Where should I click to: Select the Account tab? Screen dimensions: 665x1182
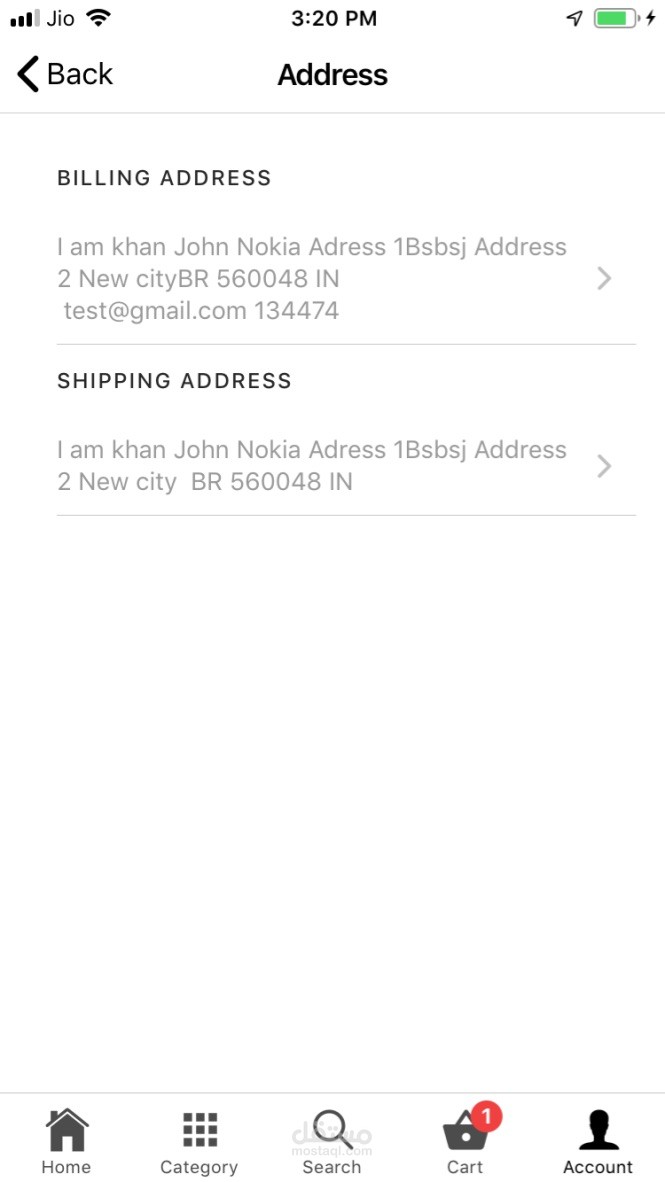(598, 1141)
